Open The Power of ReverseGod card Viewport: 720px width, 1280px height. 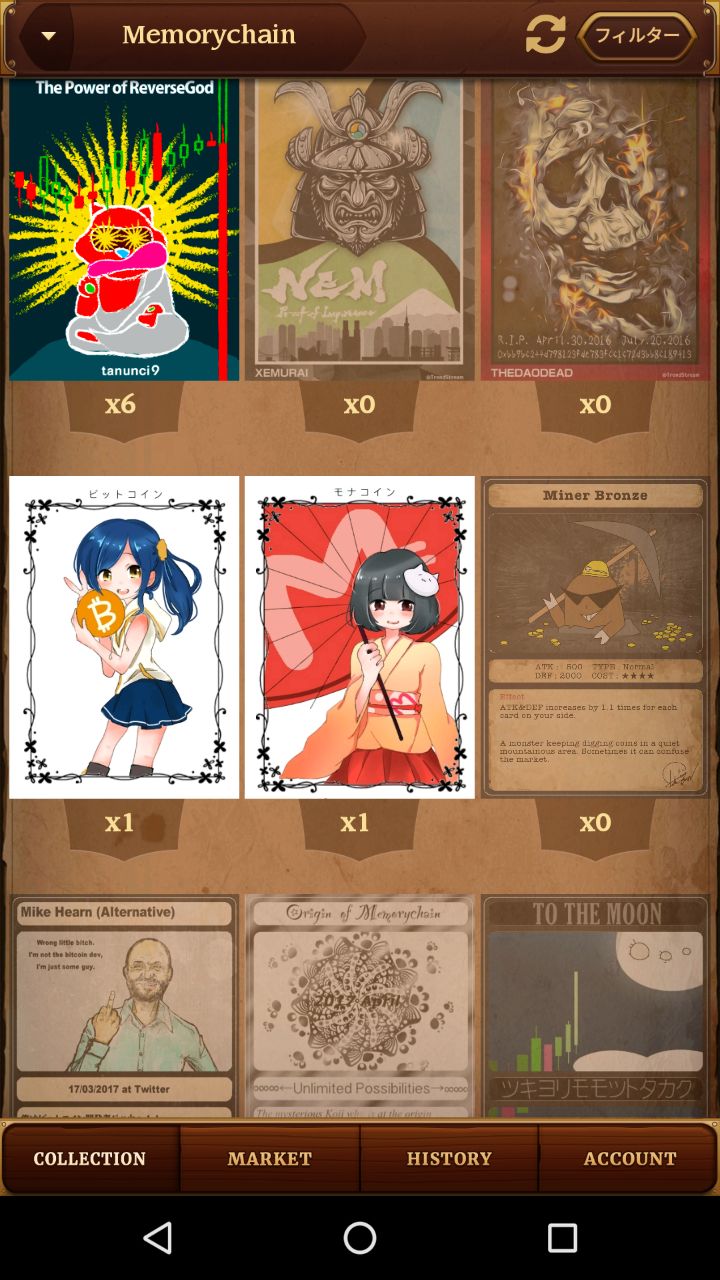[124, 229]
